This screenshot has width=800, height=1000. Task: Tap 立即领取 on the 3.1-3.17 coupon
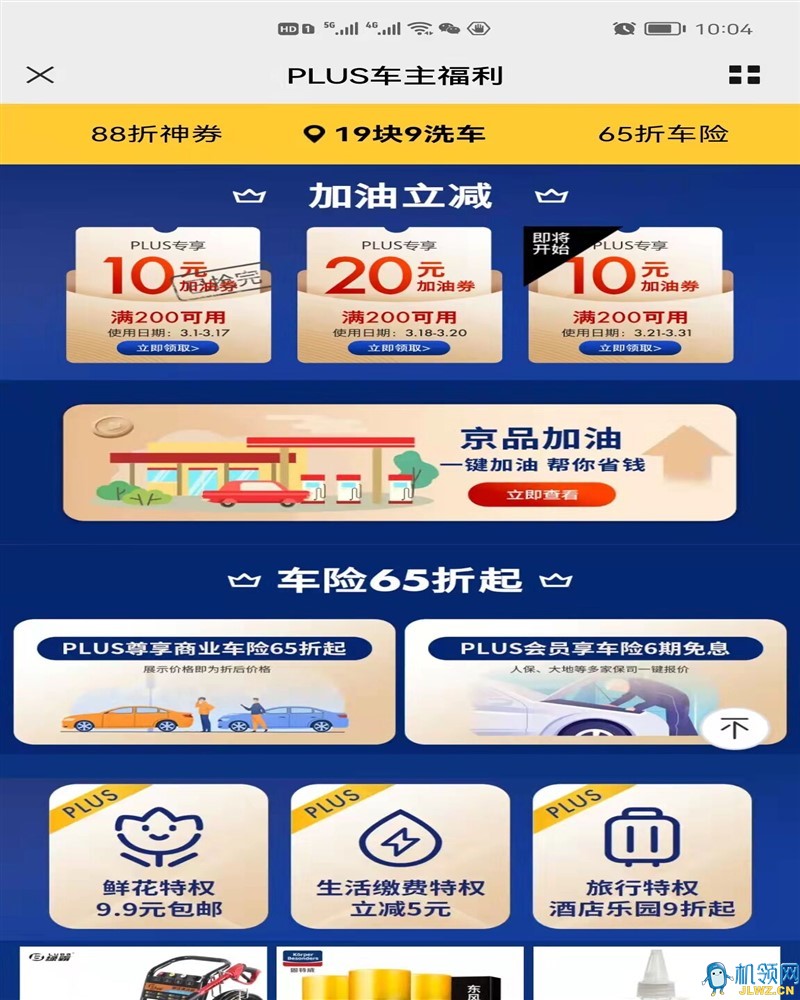click(167, 348)
